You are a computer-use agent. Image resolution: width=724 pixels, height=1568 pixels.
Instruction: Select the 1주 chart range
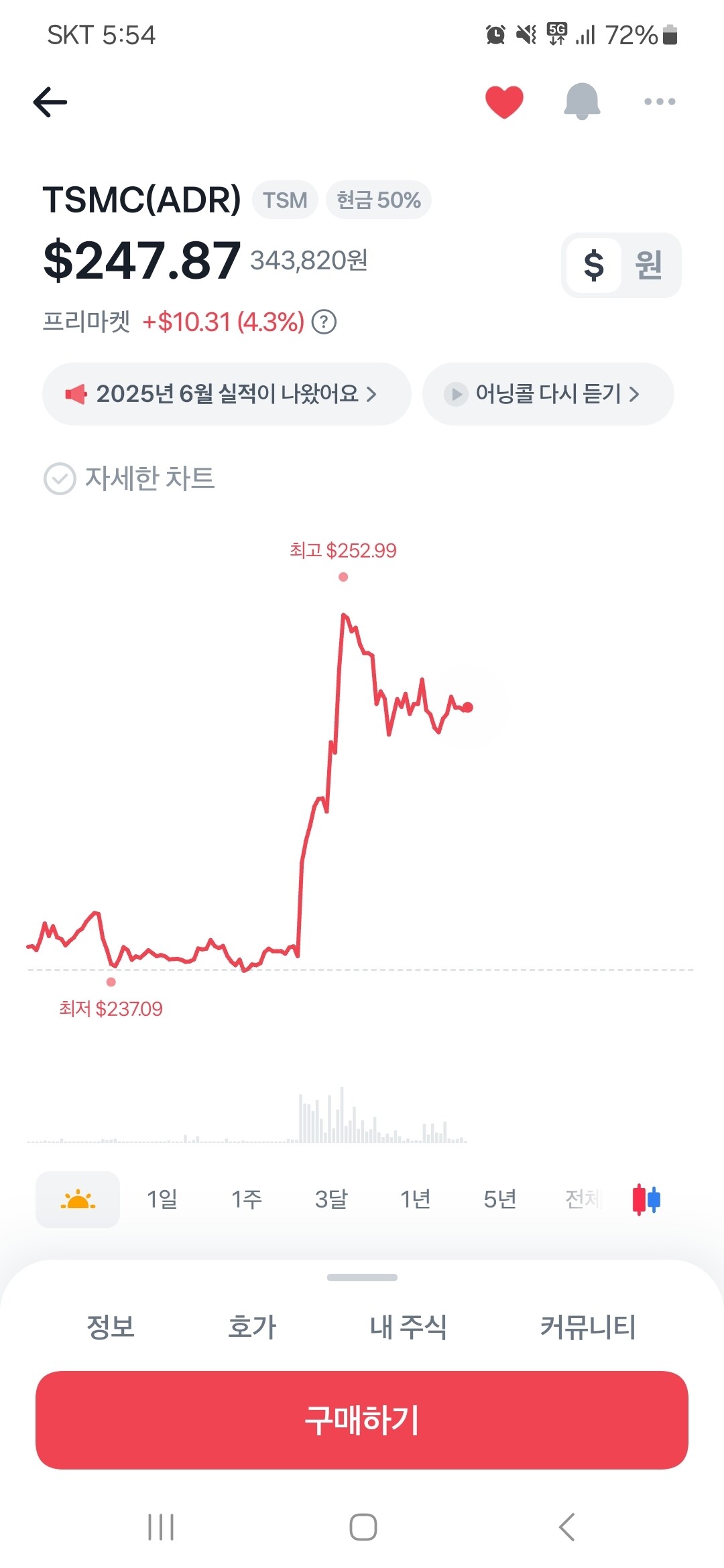click(x=247, y=1199)
